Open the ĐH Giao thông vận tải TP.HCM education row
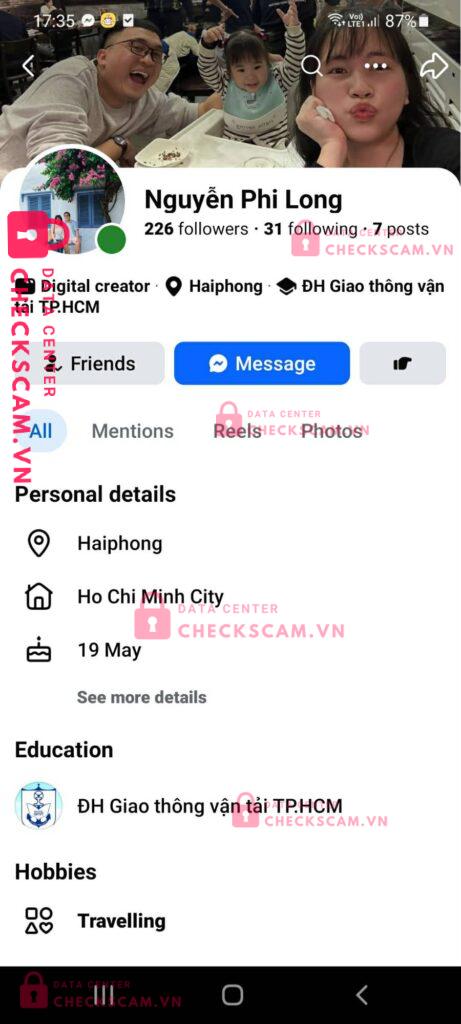 point(230,806)
